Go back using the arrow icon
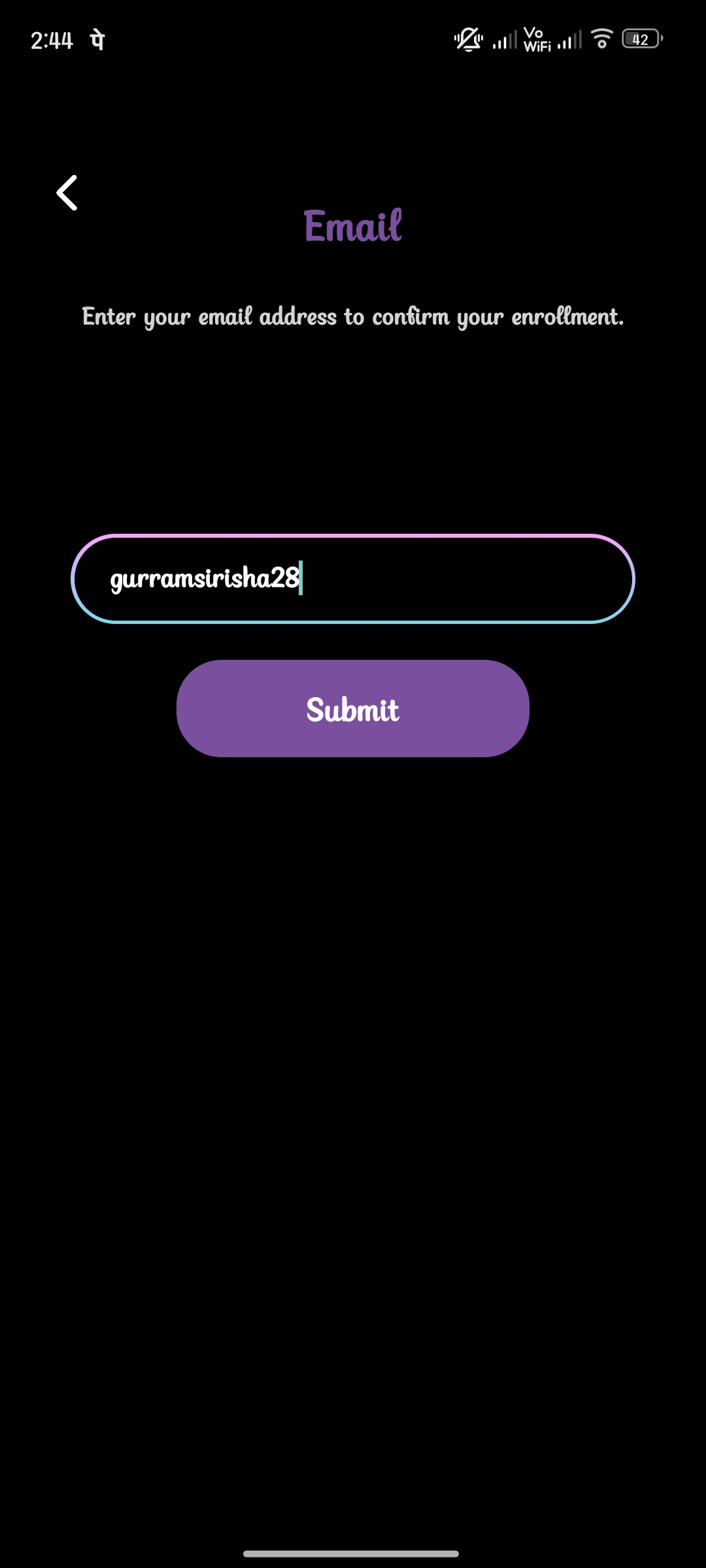This screenshot has width=706, height=1568. coord(67,193)
